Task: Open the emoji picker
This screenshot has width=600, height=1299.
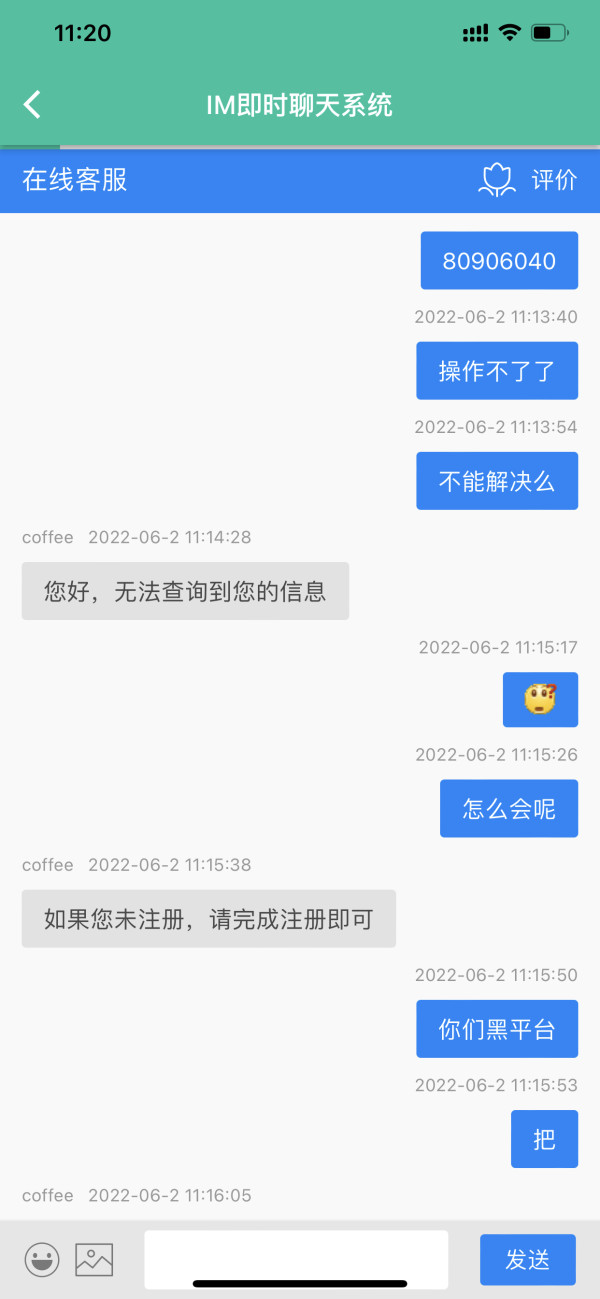Action: tap(42, 1260)
